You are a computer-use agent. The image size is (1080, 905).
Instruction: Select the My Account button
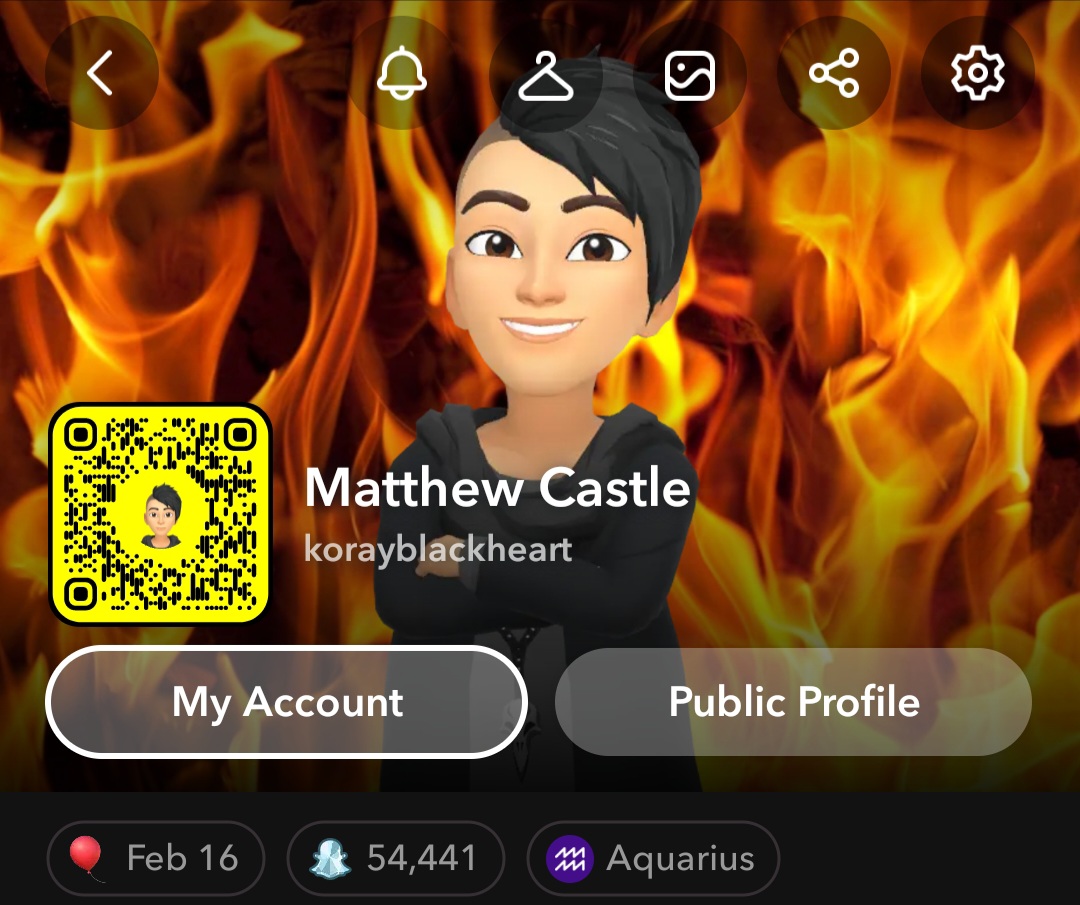pyautogui.click(x=287, y=702)
